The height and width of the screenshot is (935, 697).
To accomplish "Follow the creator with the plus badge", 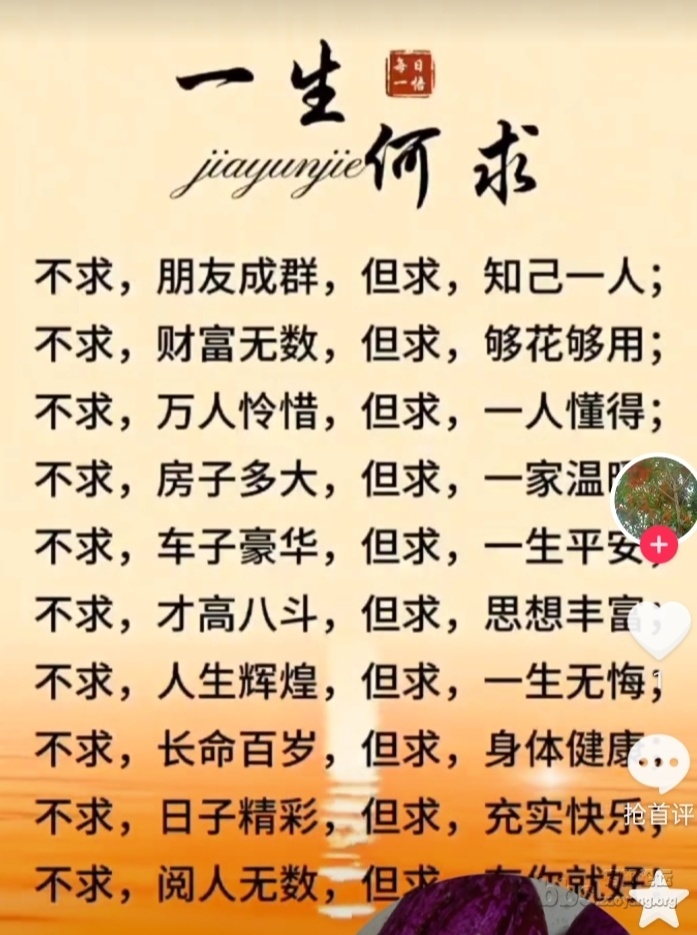I will coord(658,546).
